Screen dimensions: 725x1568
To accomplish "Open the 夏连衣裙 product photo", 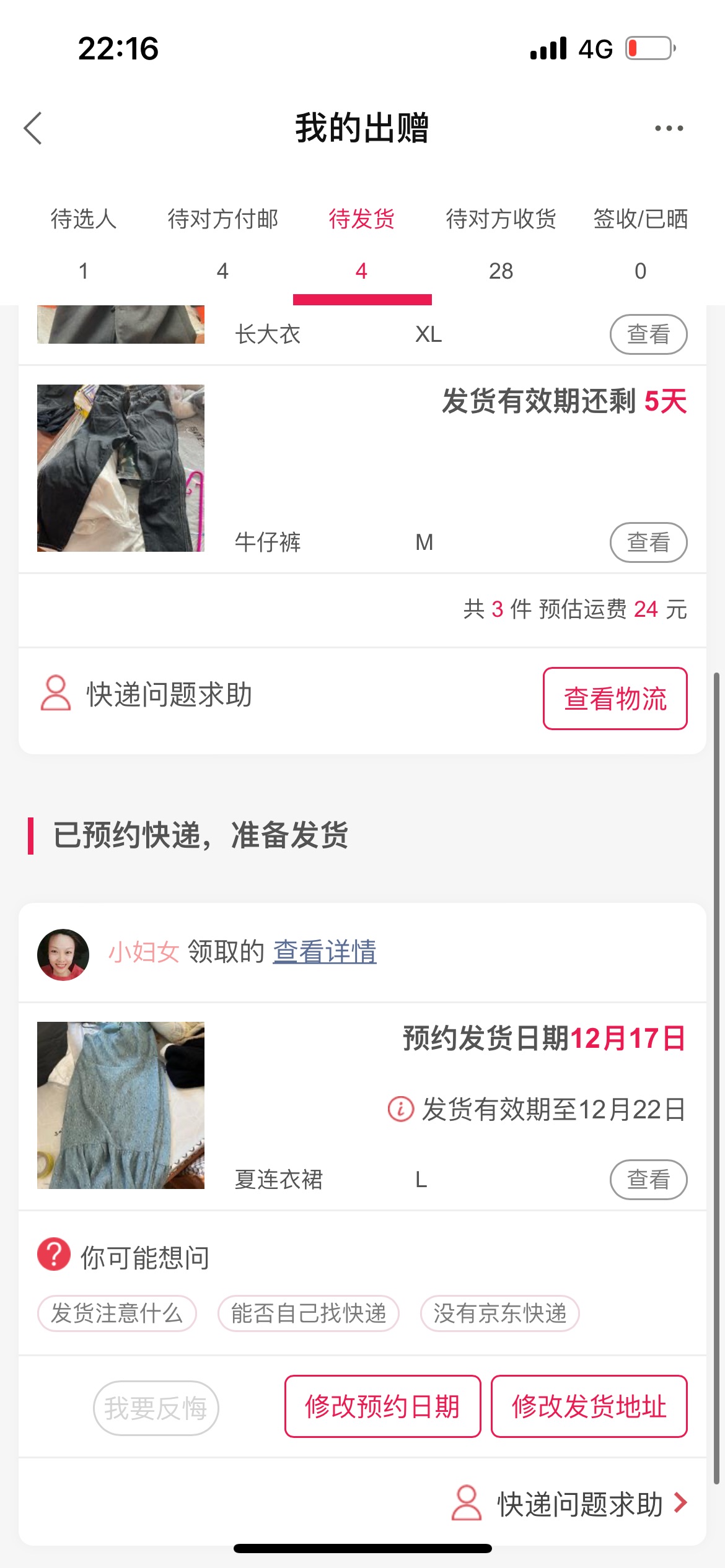I will click(121, 1105).
